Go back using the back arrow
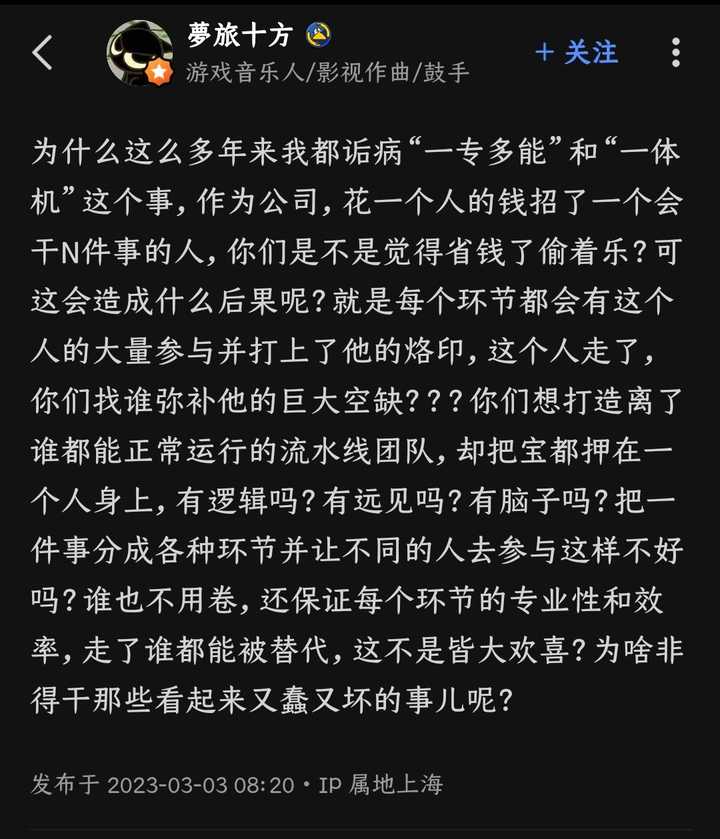The width and height of the screenshot is (720, 839). 42,53
